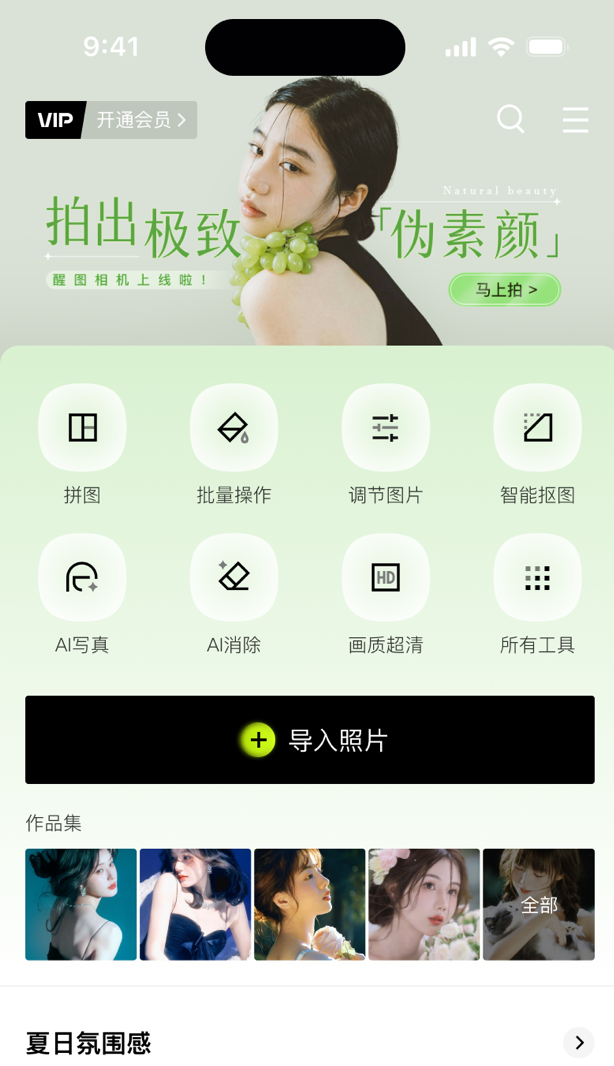Open the portfolio photo of side profile
This screenshot has width=614, height=1066.
coord(310,904)
